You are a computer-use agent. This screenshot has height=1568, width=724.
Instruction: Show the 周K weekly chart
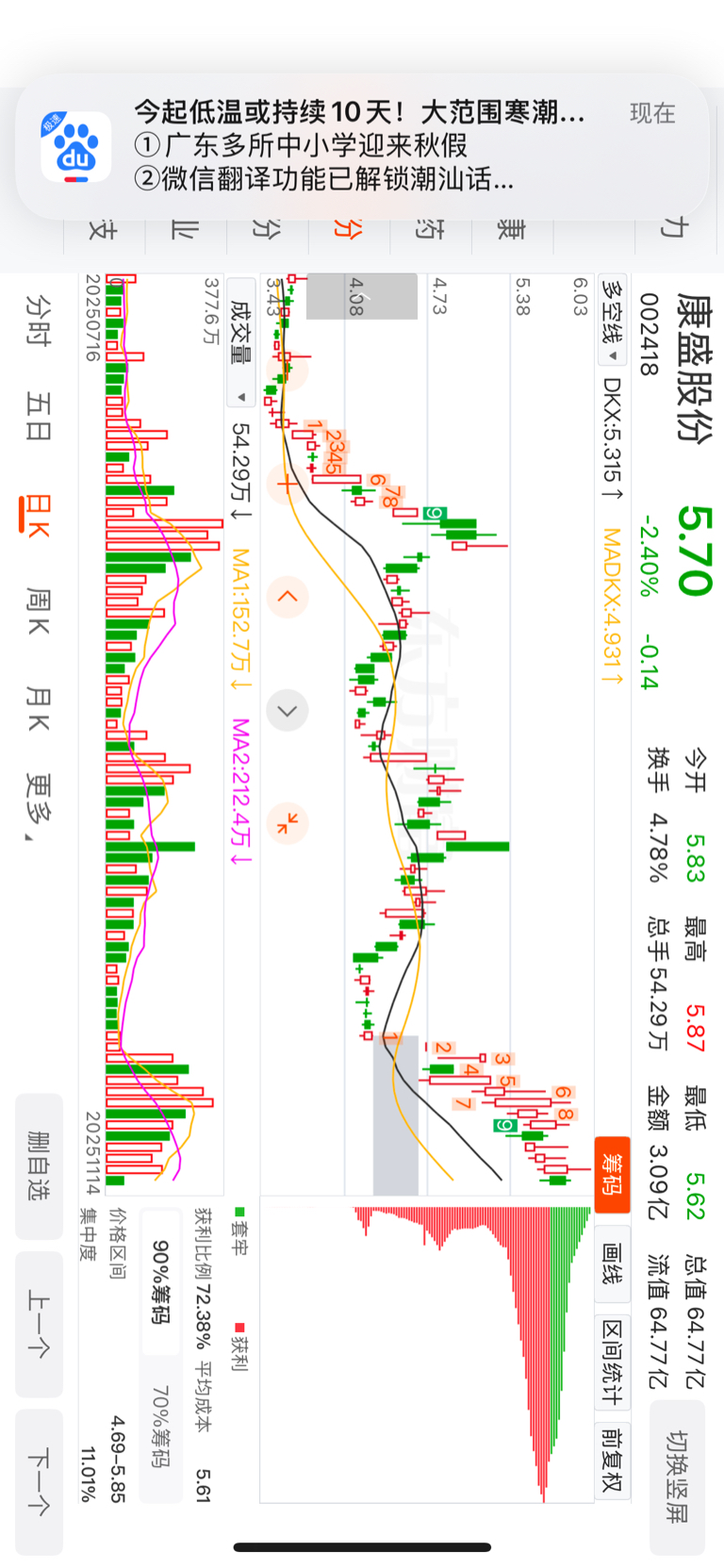pos(38,611)
